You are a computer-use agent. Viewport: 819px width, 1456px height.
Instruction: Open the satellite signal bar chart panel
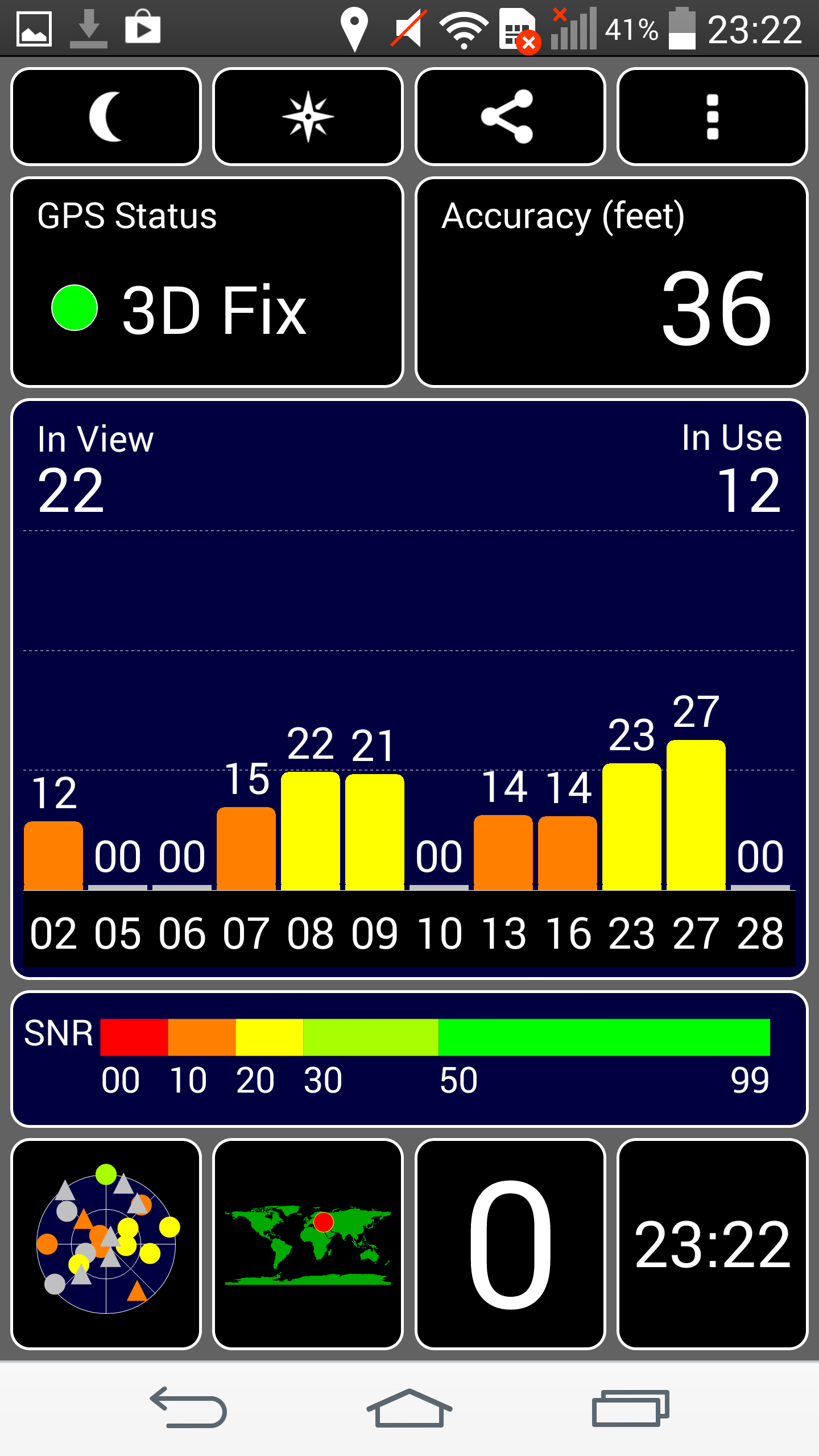[409, 689]
